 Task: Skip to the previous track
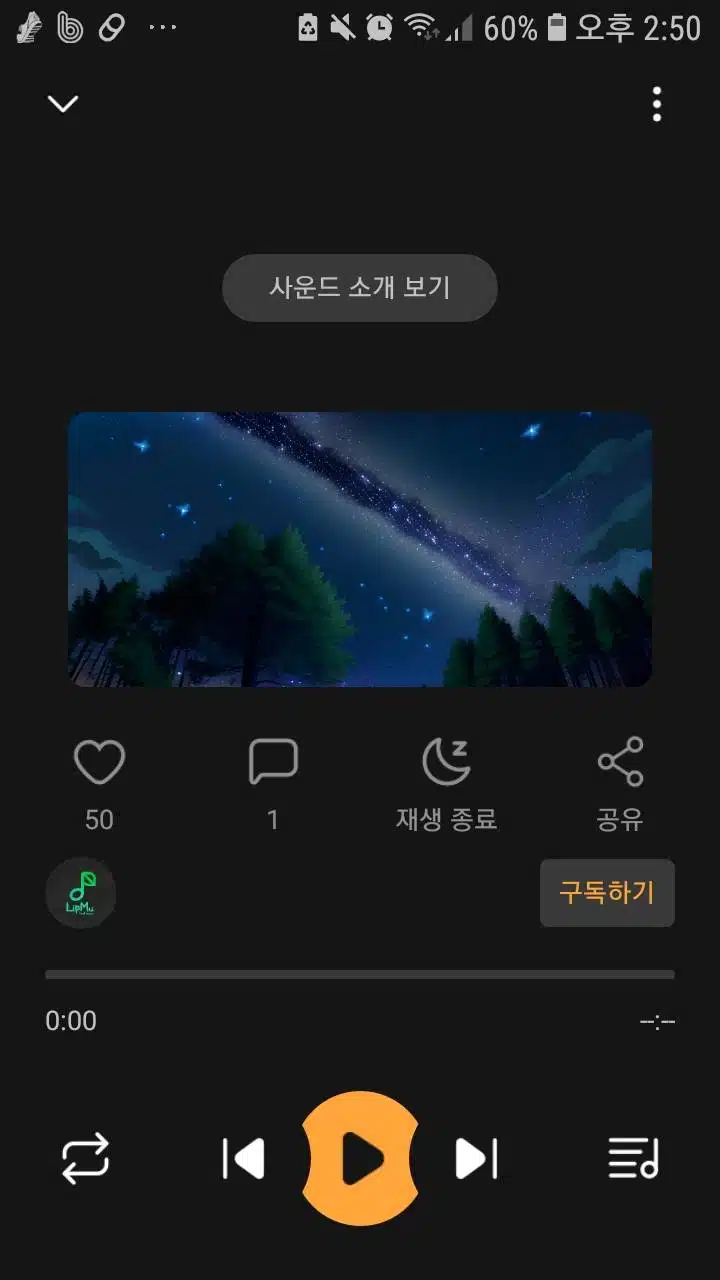coord(243,1159)
